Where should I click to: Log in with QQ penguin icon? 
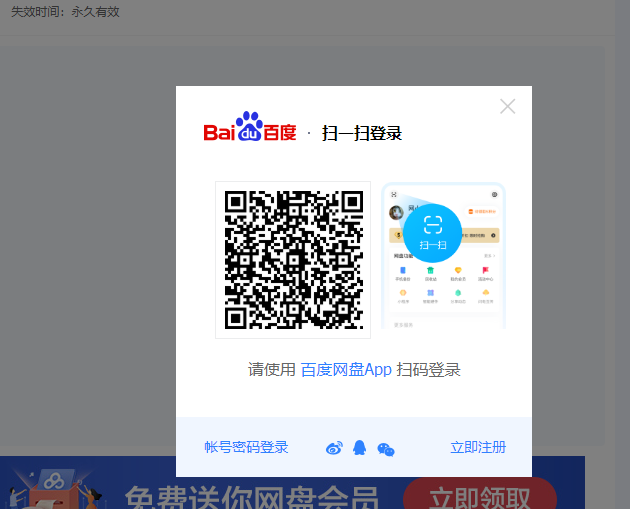[x=360, y=448]
